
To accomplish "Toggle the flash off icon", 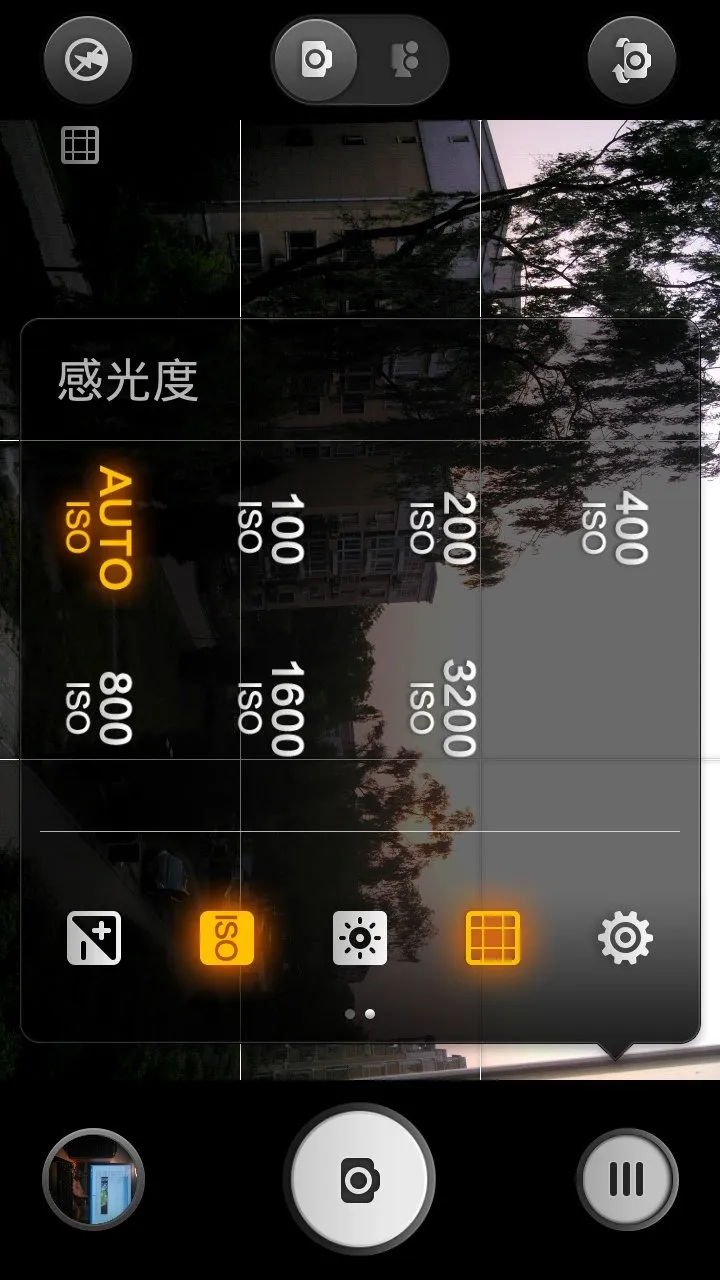I will (x=88, y=60).
